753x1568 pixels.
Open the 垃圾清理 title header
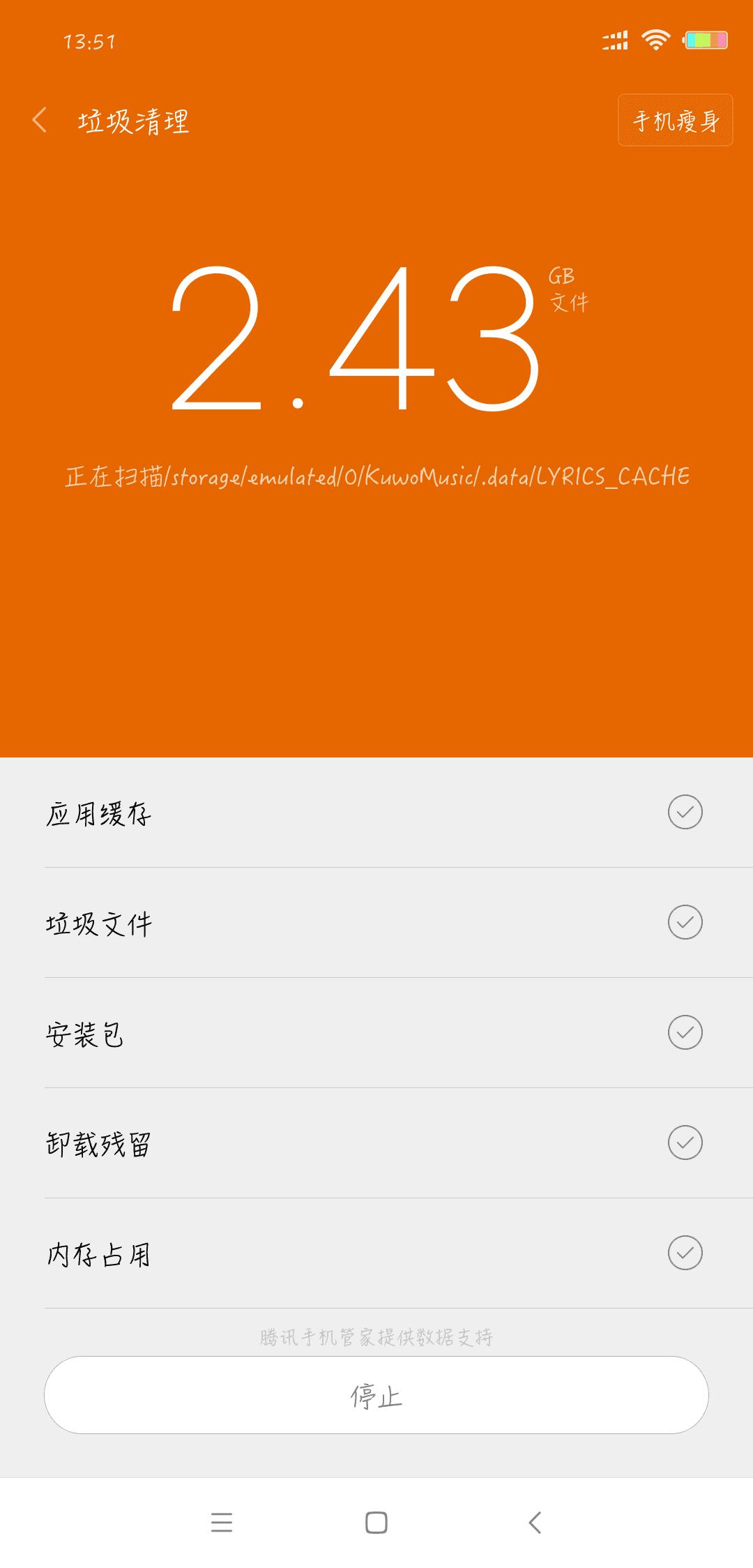(132, 120)
